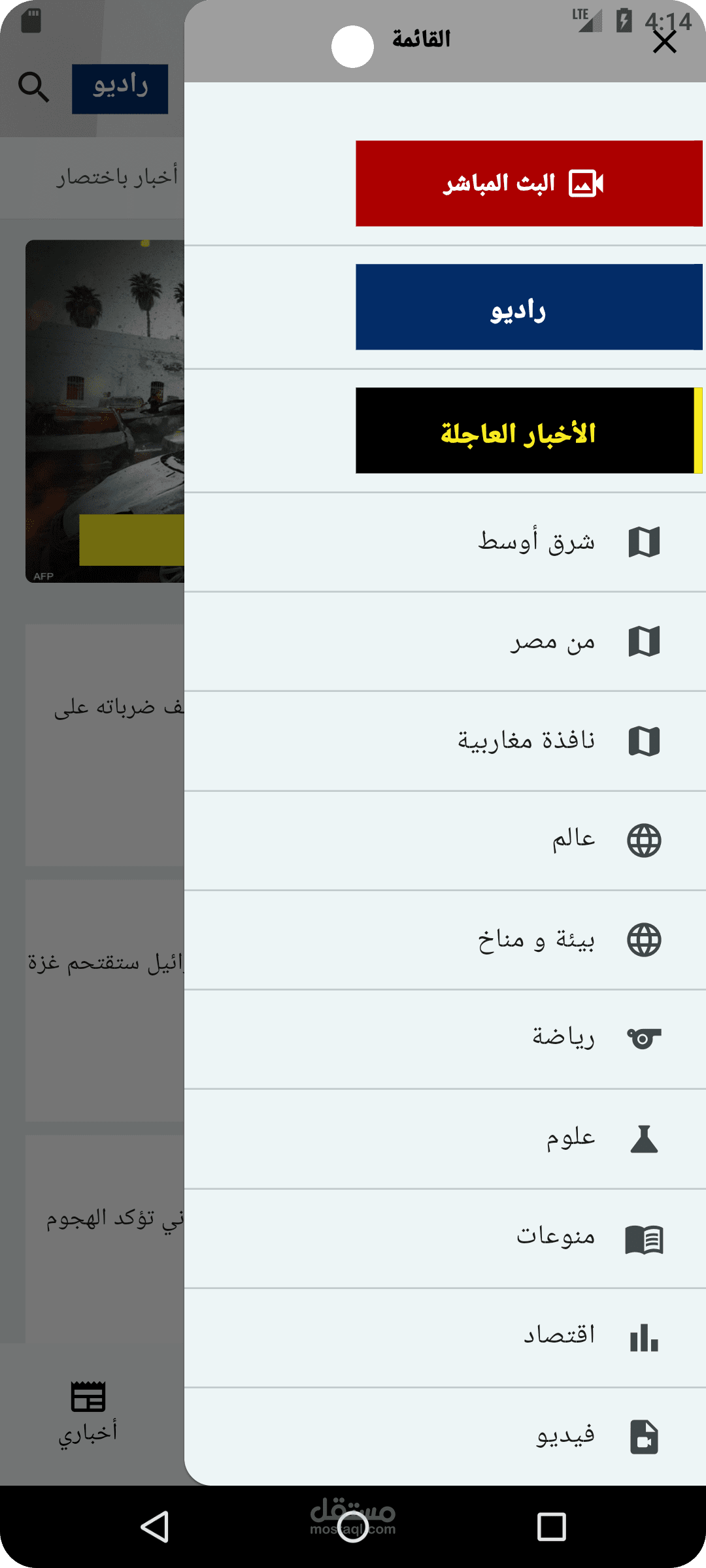Open the راديو button in the menu

[x=529, y=307]
